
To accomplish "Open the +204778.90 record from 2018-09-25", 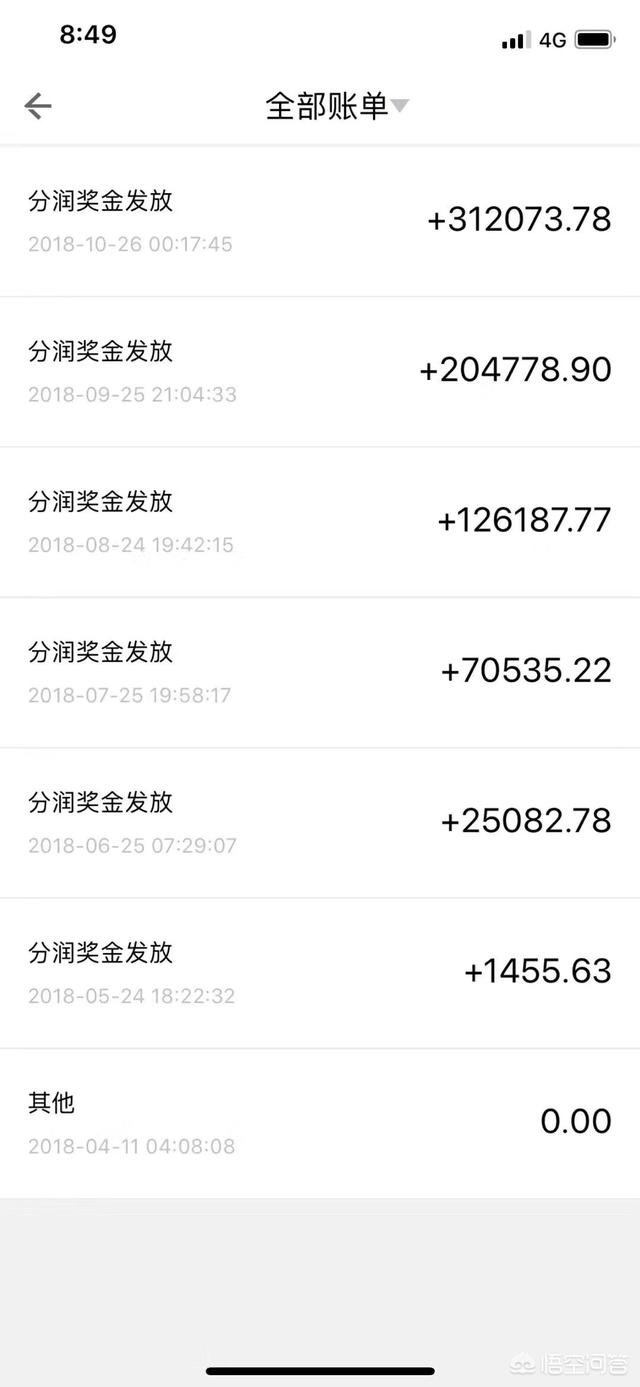I will [320, 372].
